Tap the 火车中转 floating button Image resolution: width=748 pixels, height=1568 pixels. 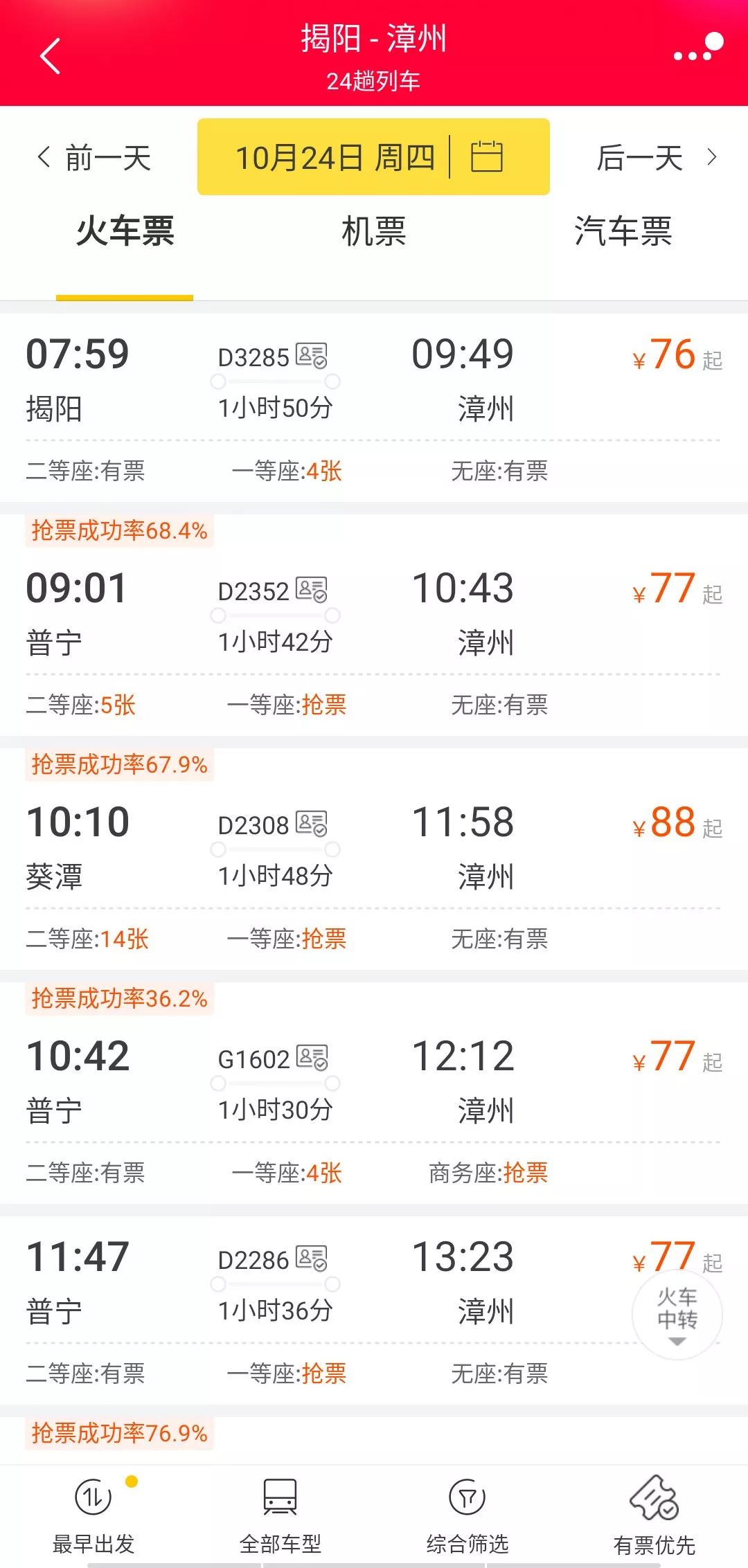677,1315
